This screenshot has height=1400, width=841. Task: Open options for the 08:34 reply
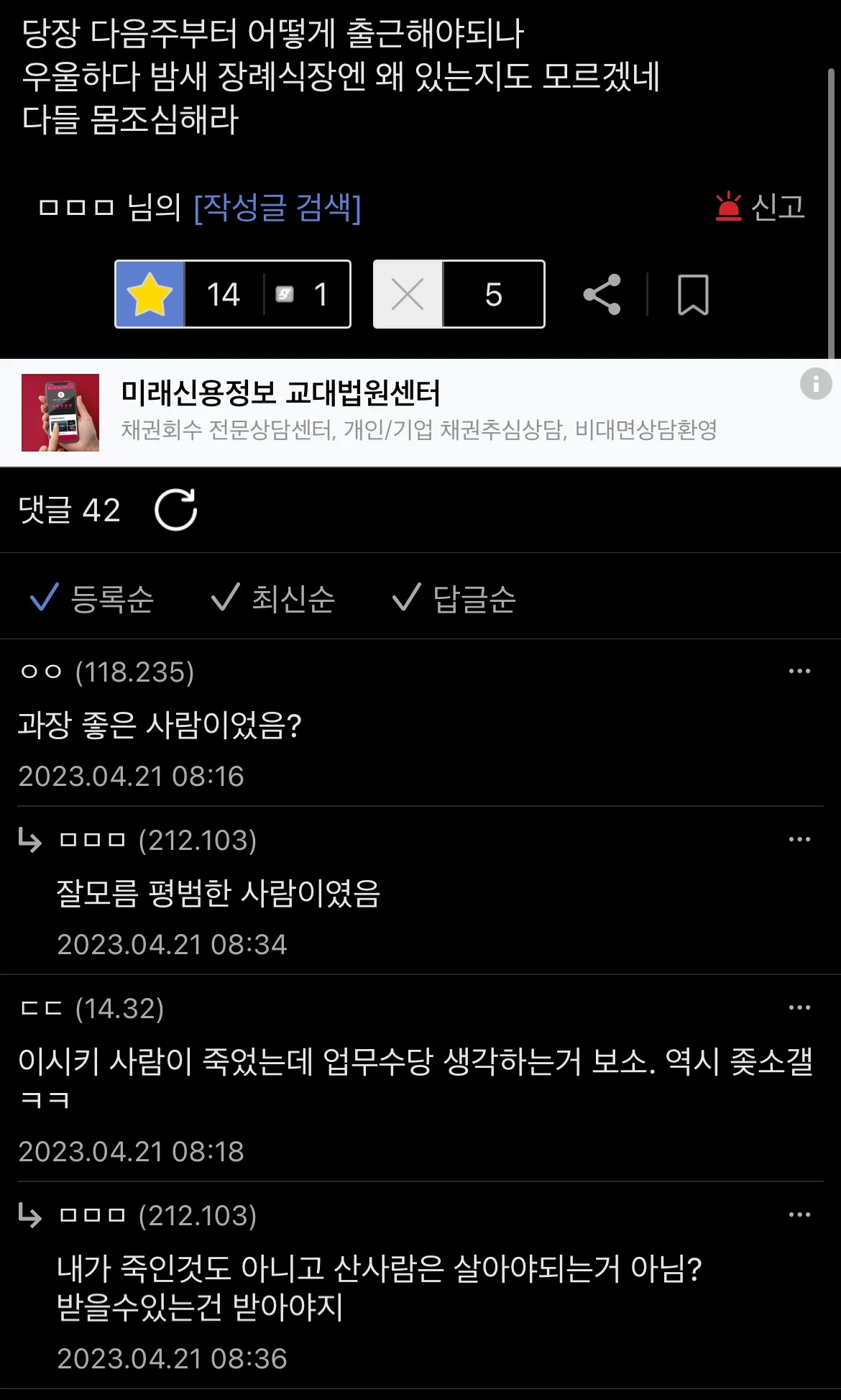point(799,839)
